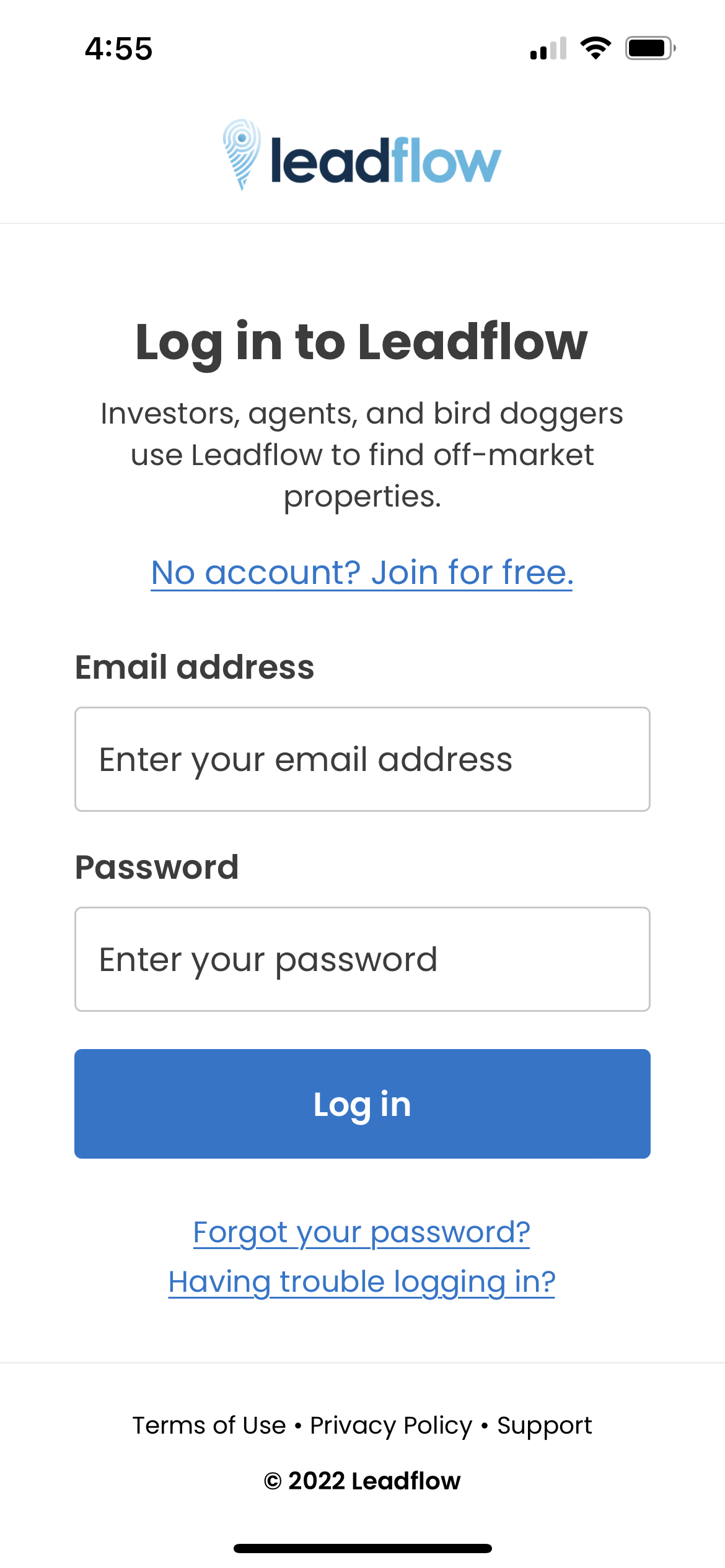View the Terms of Use
This screenshot has width=725, height=1568.
[x=209, y=1426]
